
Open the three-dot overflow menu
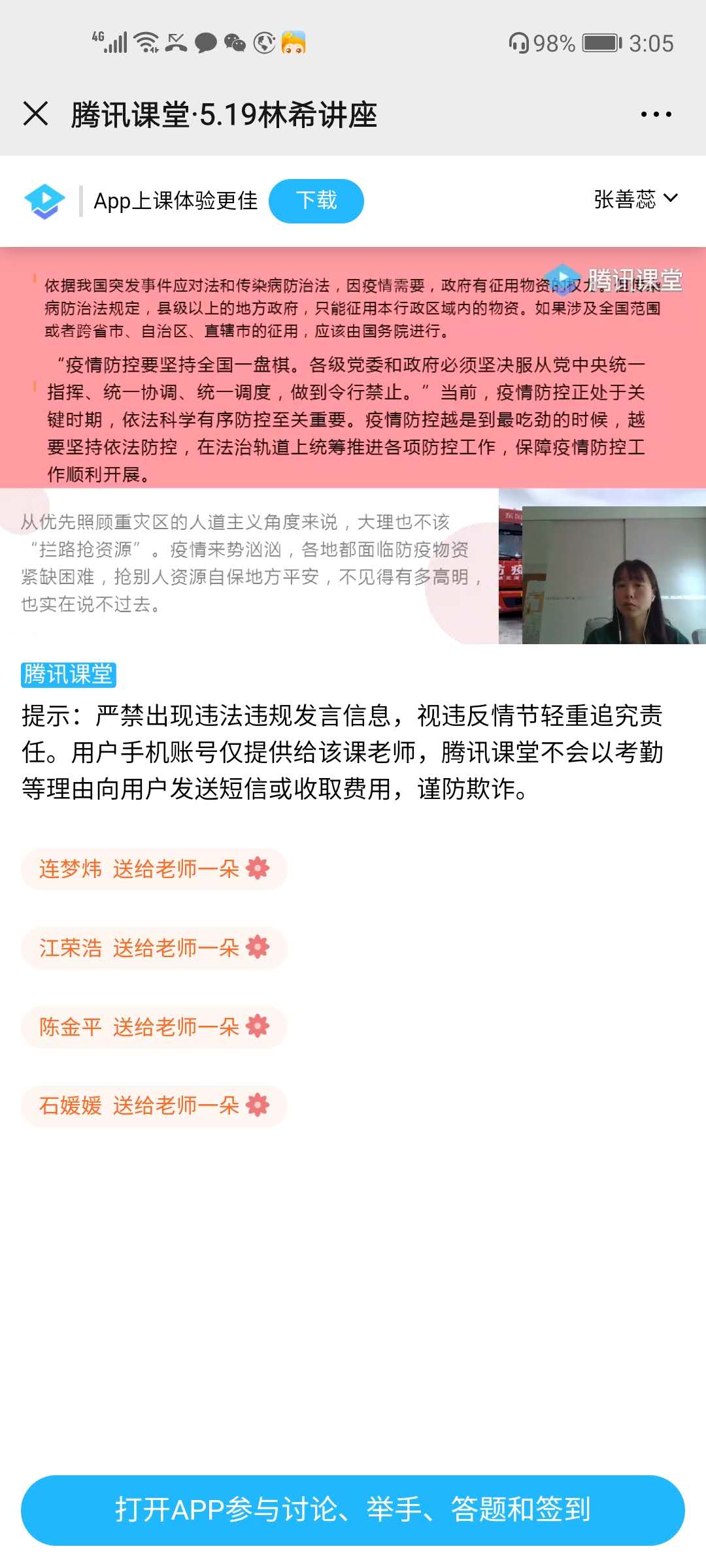coord(656,114)
